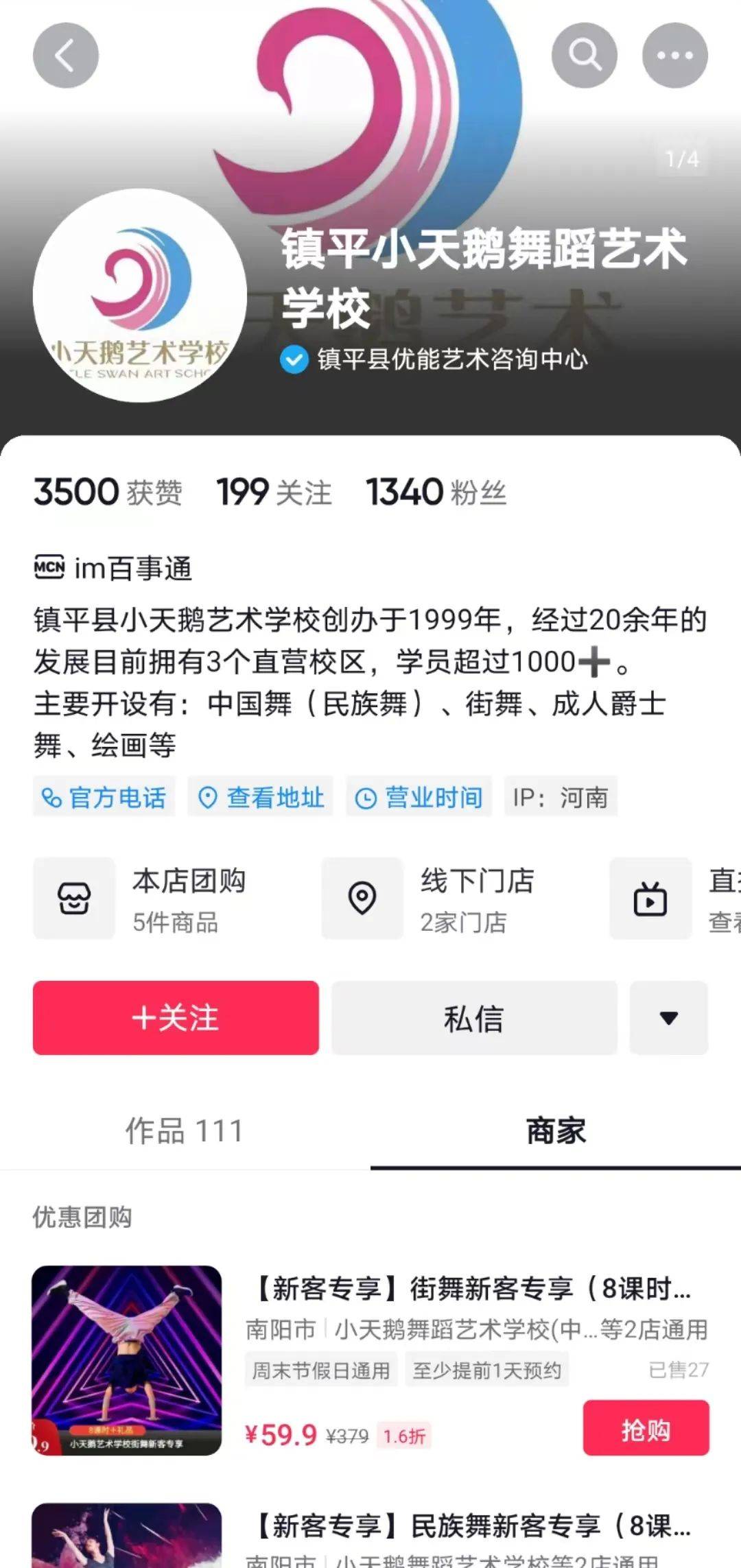
Task: Follow the account with +关注
Action: point(176,1018)
